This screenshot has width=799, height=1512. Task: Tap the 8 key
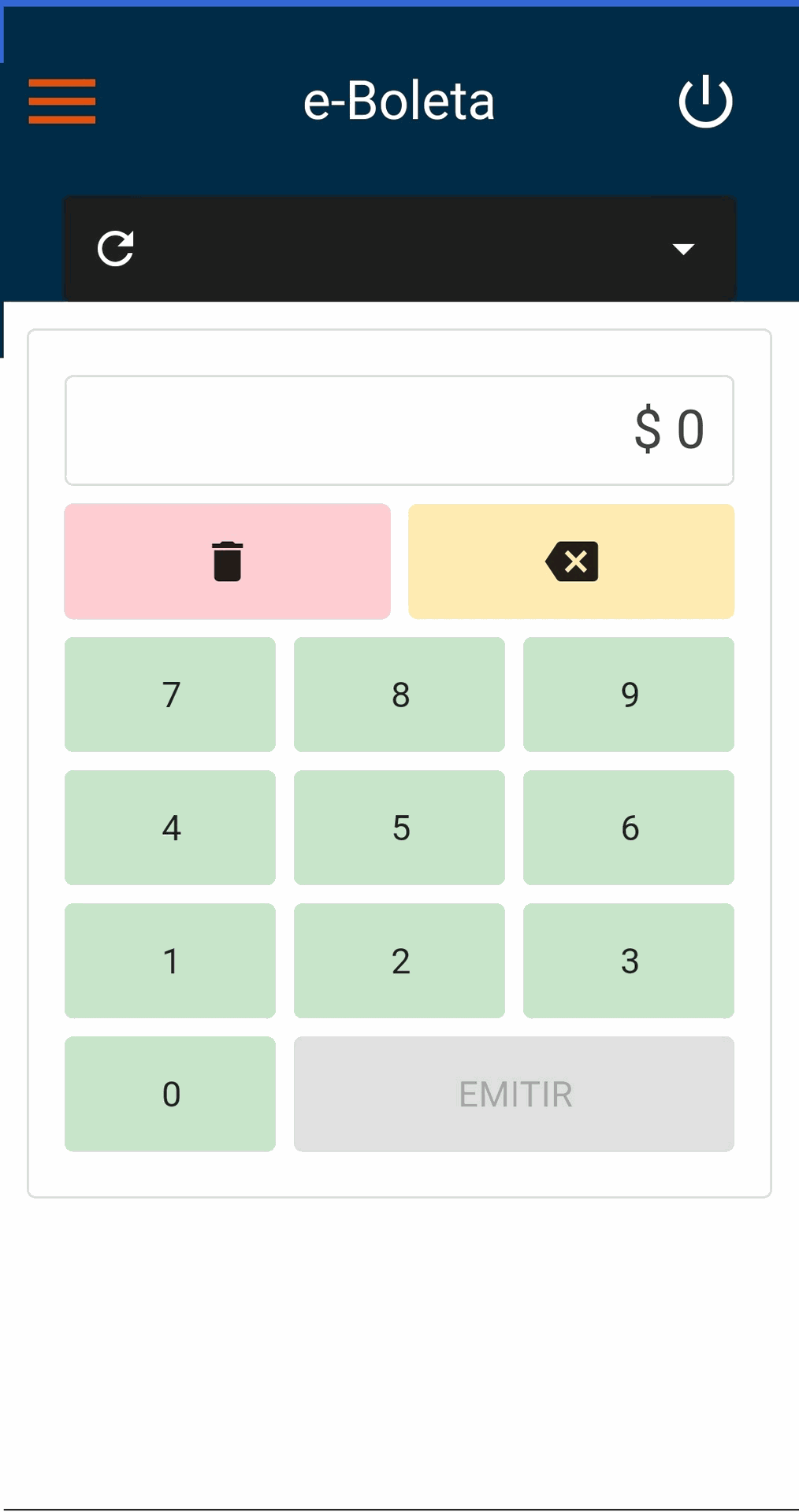pos(399,695)
